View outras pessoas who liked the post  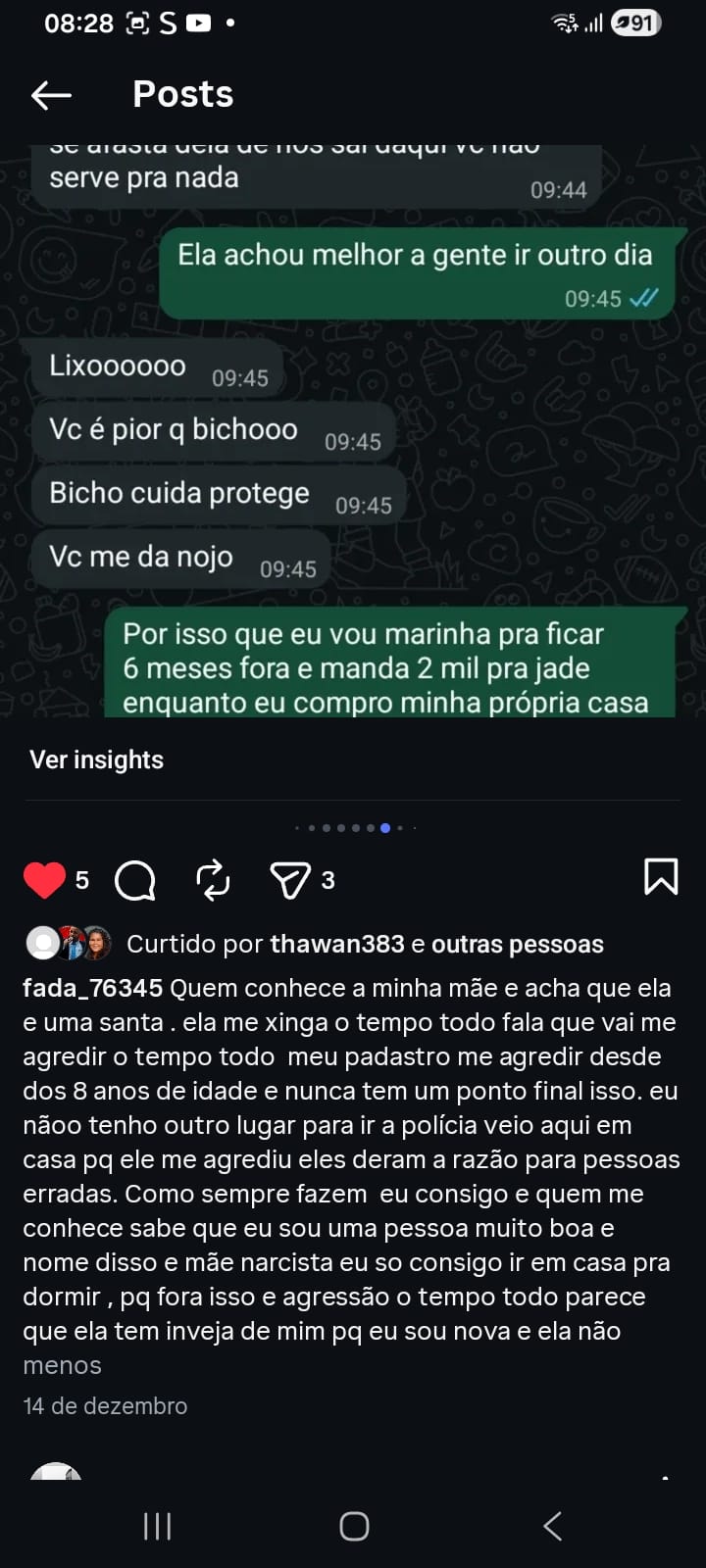(x=517, y=944)
